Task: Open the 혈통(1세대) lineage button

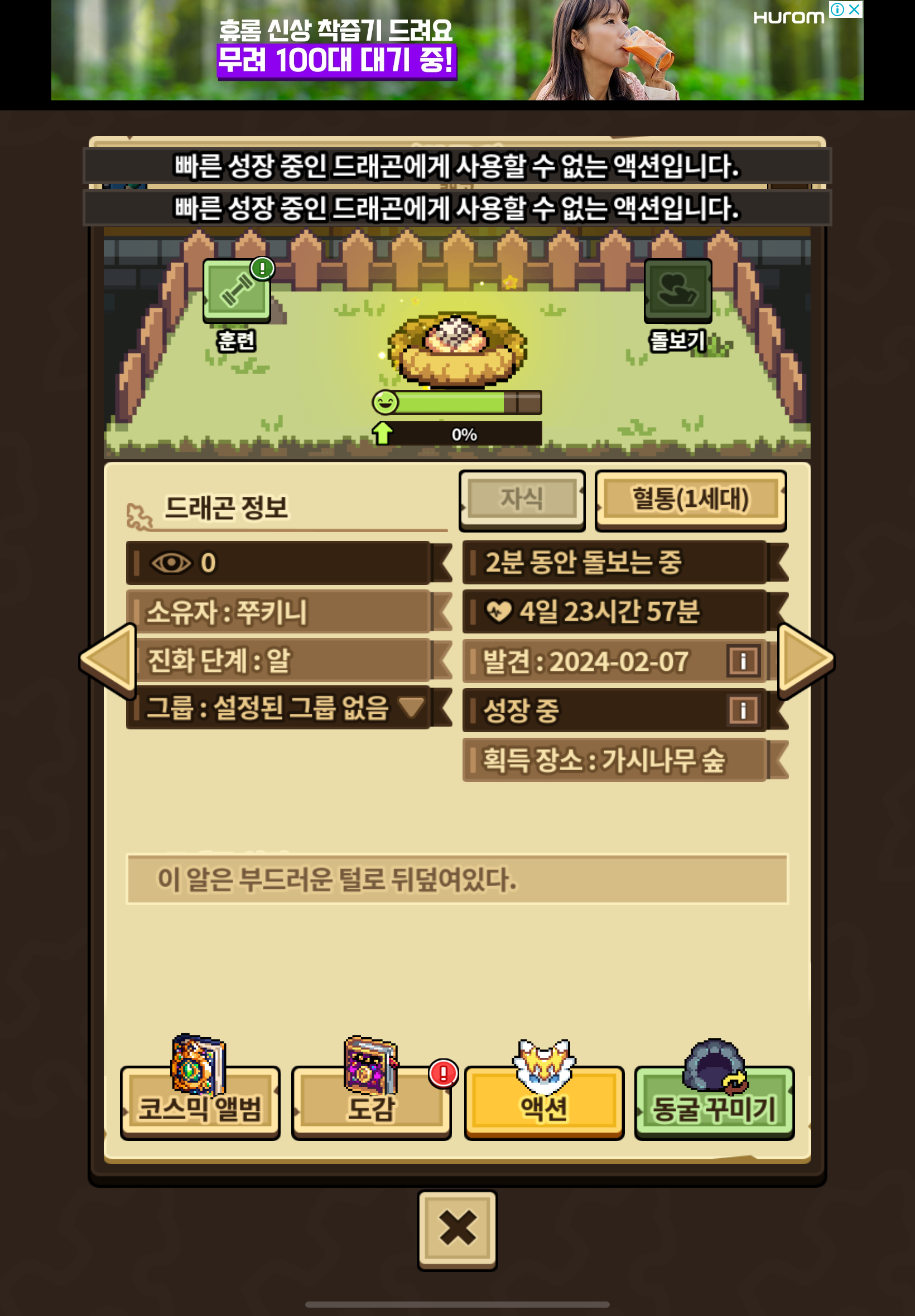Action: click(691, 500)
